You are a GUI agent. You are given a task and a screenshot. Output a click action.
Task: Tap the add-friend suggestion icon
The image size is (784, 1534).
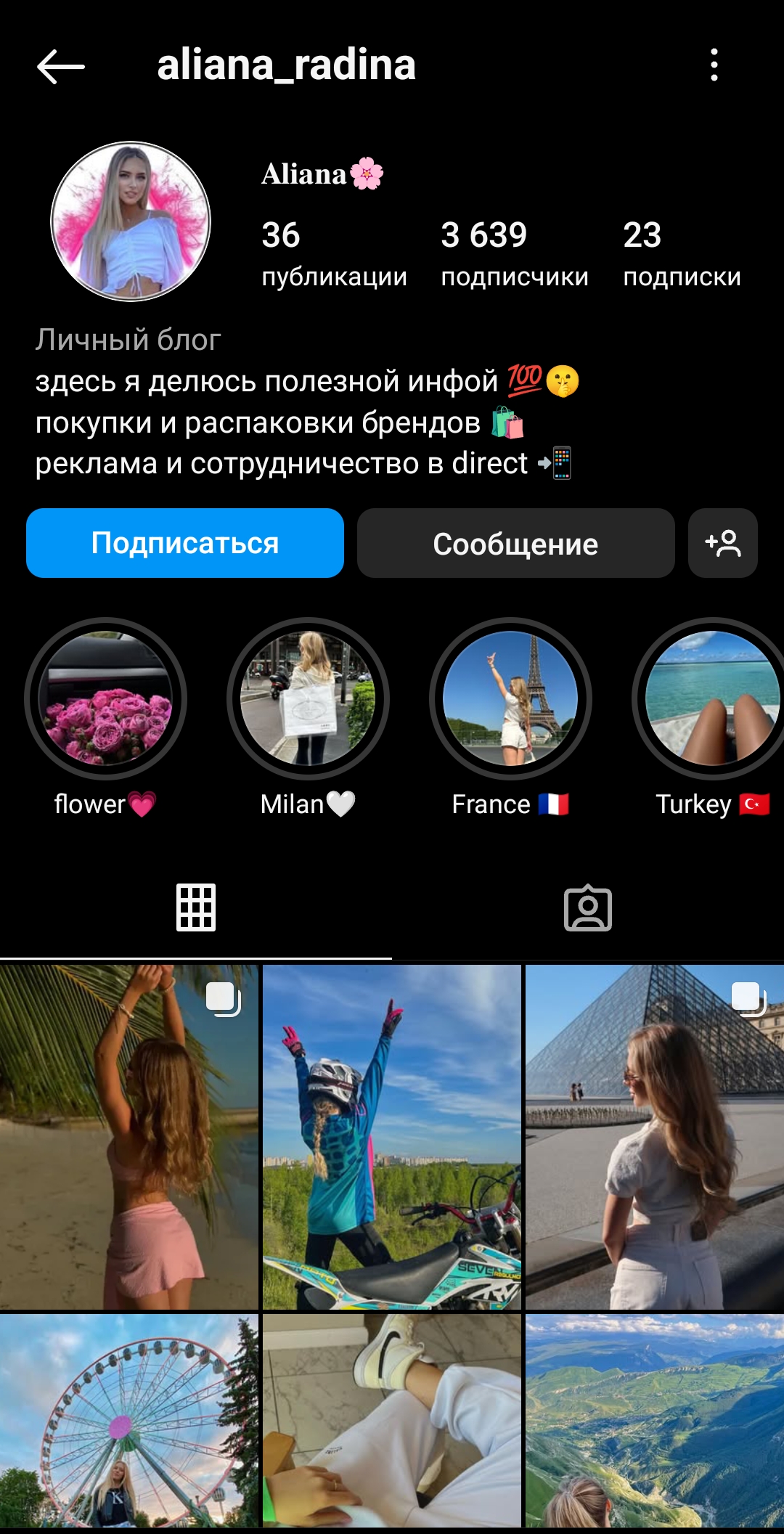(723, 543)
